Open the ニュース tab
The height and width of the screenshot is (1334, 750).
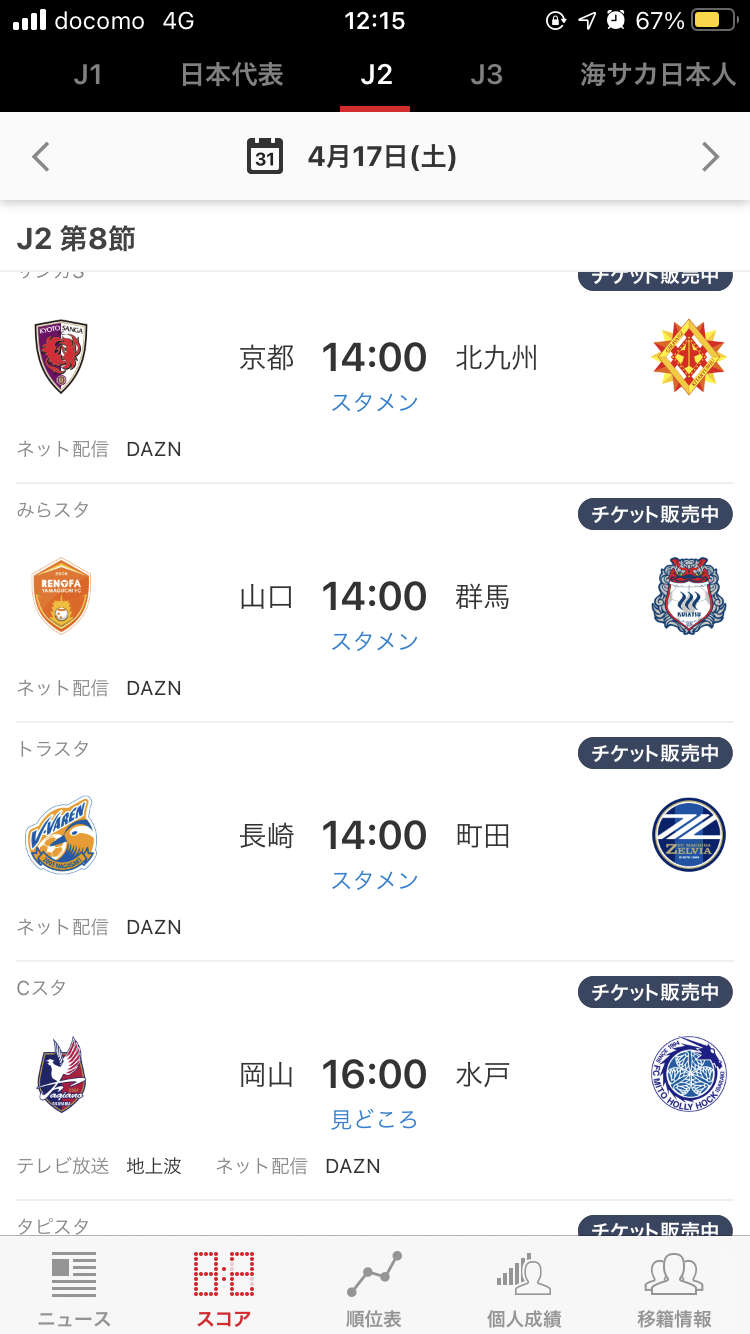pyautogui.click(x=74, y=1289)
